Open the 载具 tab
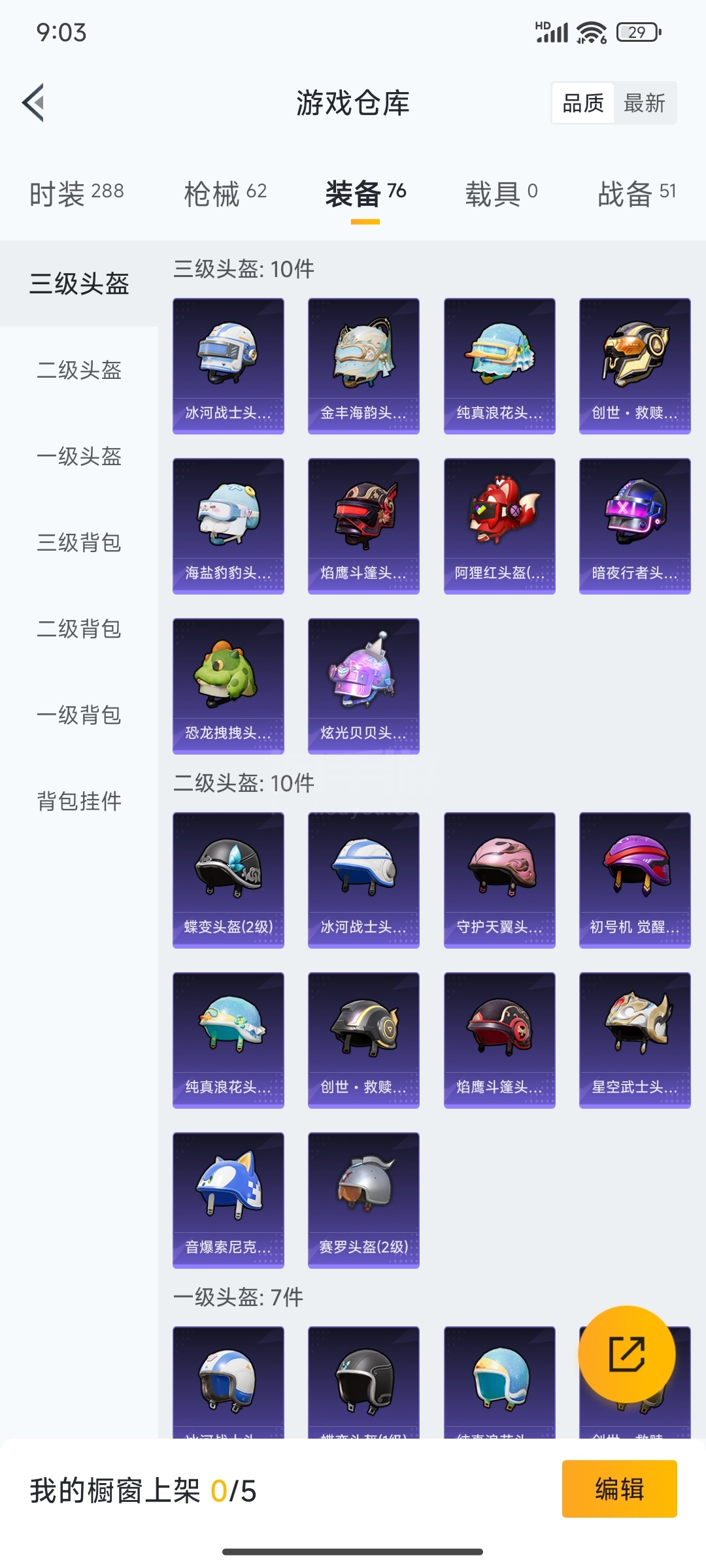This screenshot has height=1568, width=706. click(x=501, y=193)
